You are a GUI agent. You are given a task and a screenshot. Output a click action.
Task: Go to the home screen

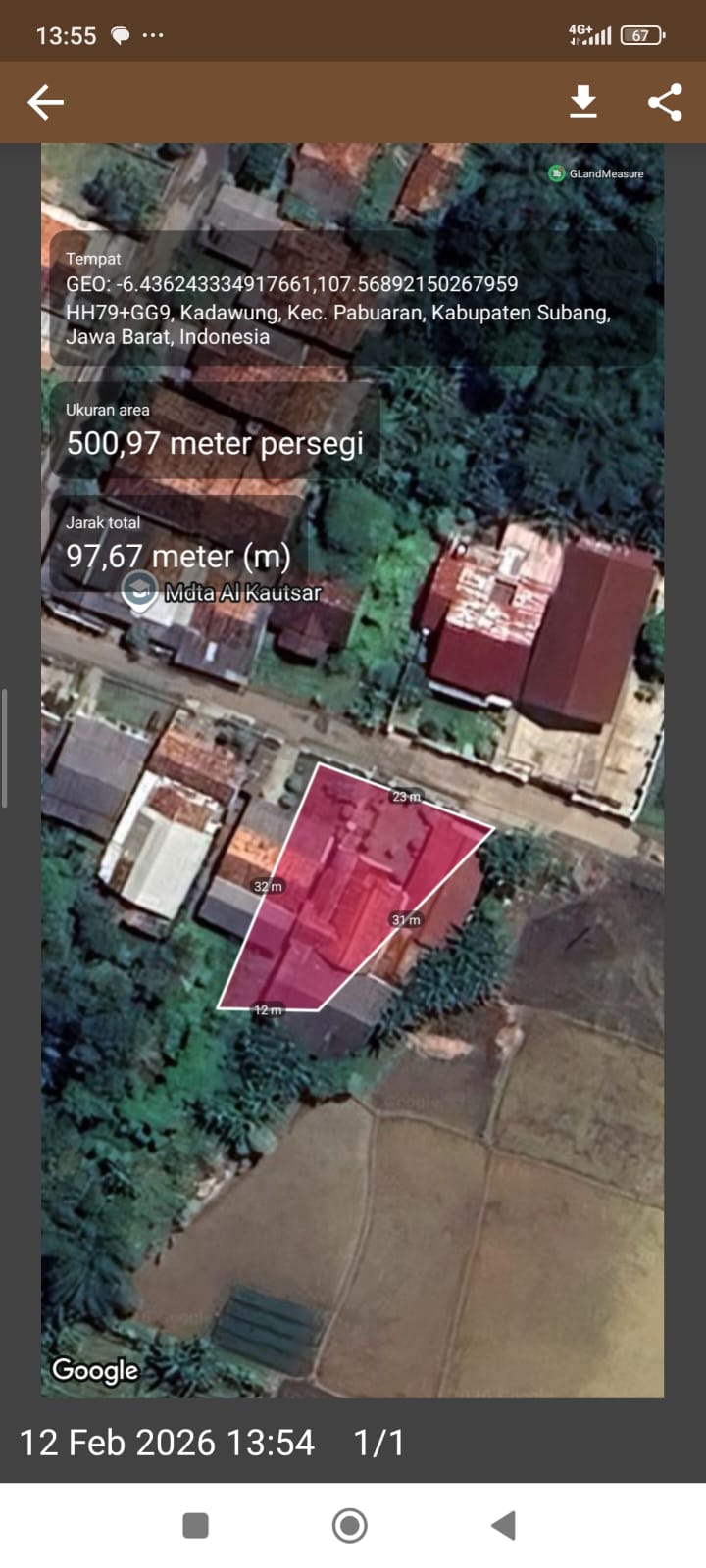(350, 1525)
